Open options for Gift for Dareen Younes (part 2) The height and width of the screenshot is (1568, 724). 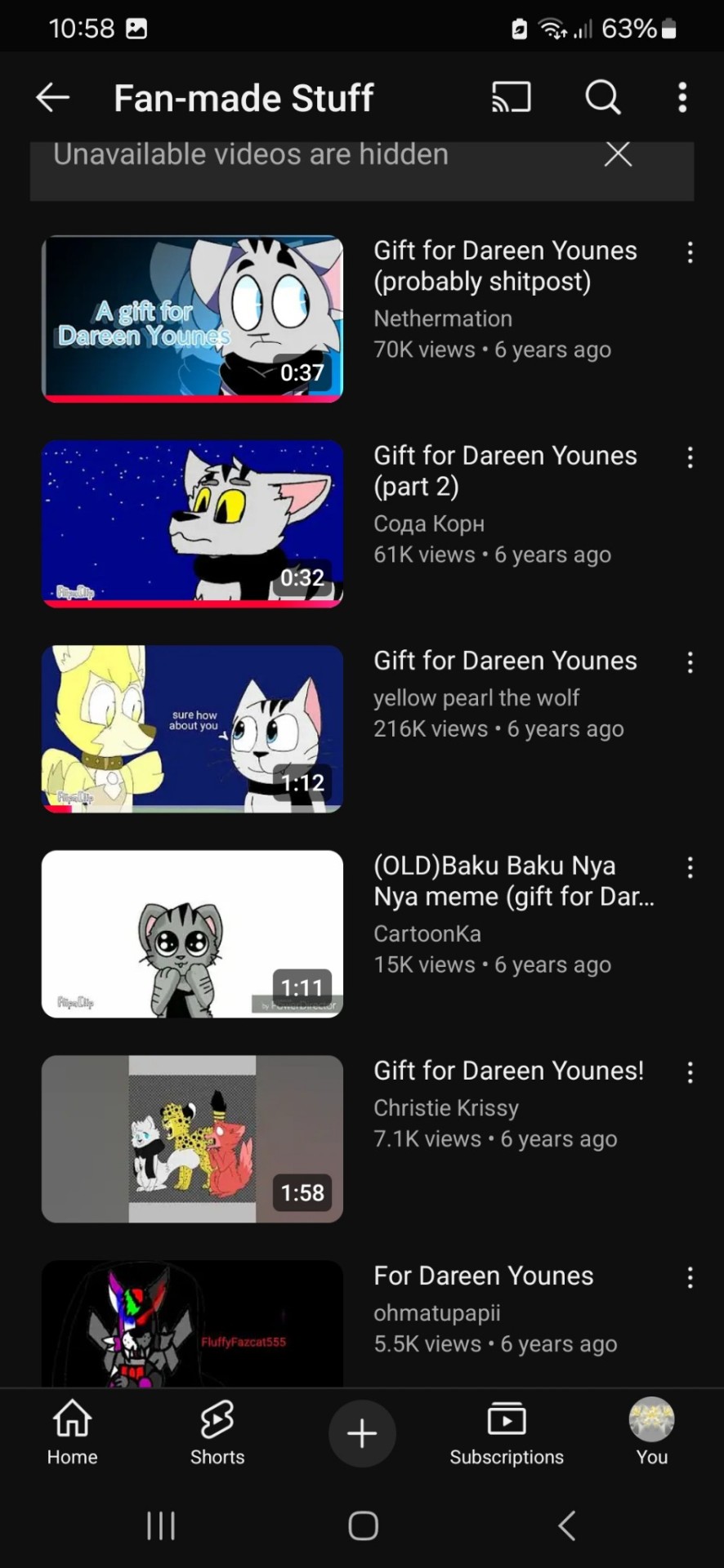[690, 457]
